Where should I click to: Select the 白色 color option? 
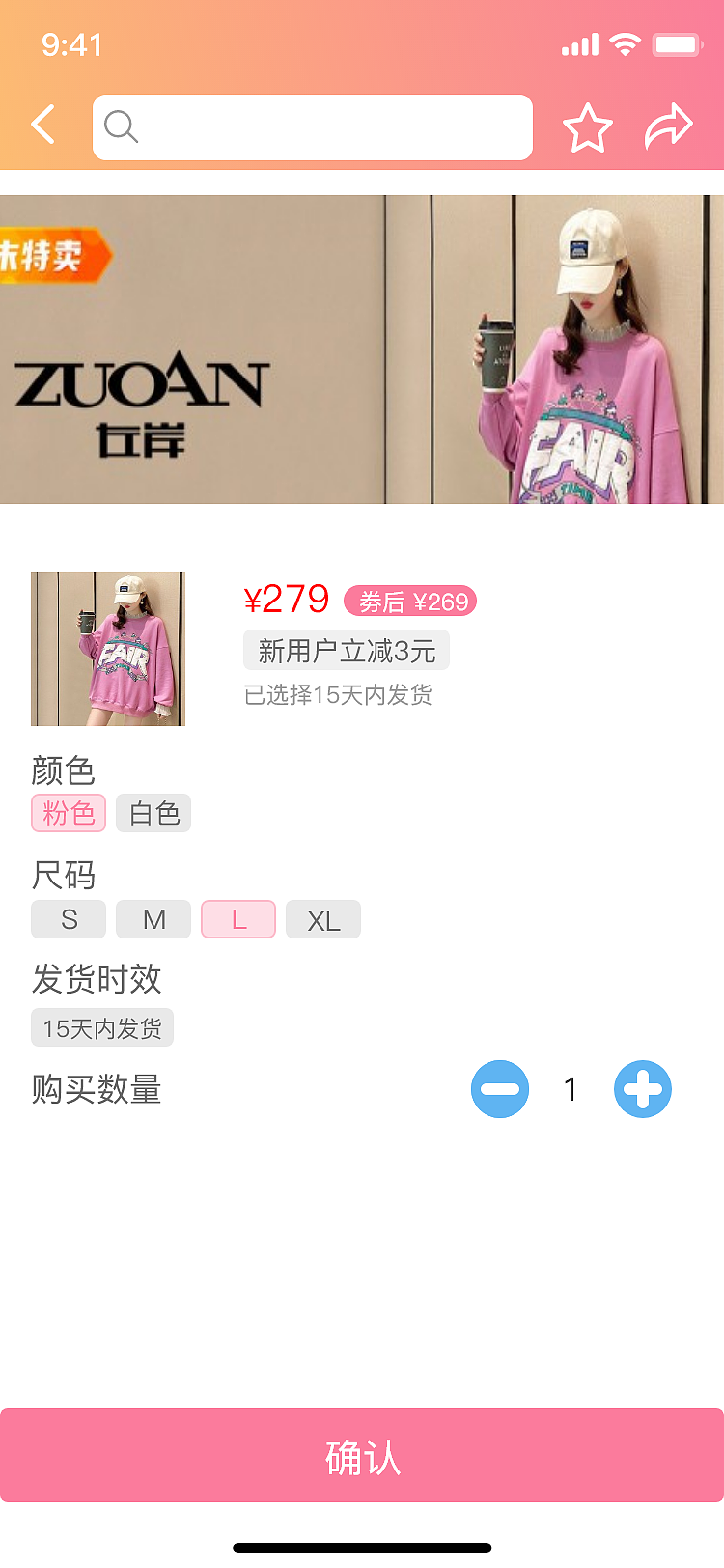point(153,813)
